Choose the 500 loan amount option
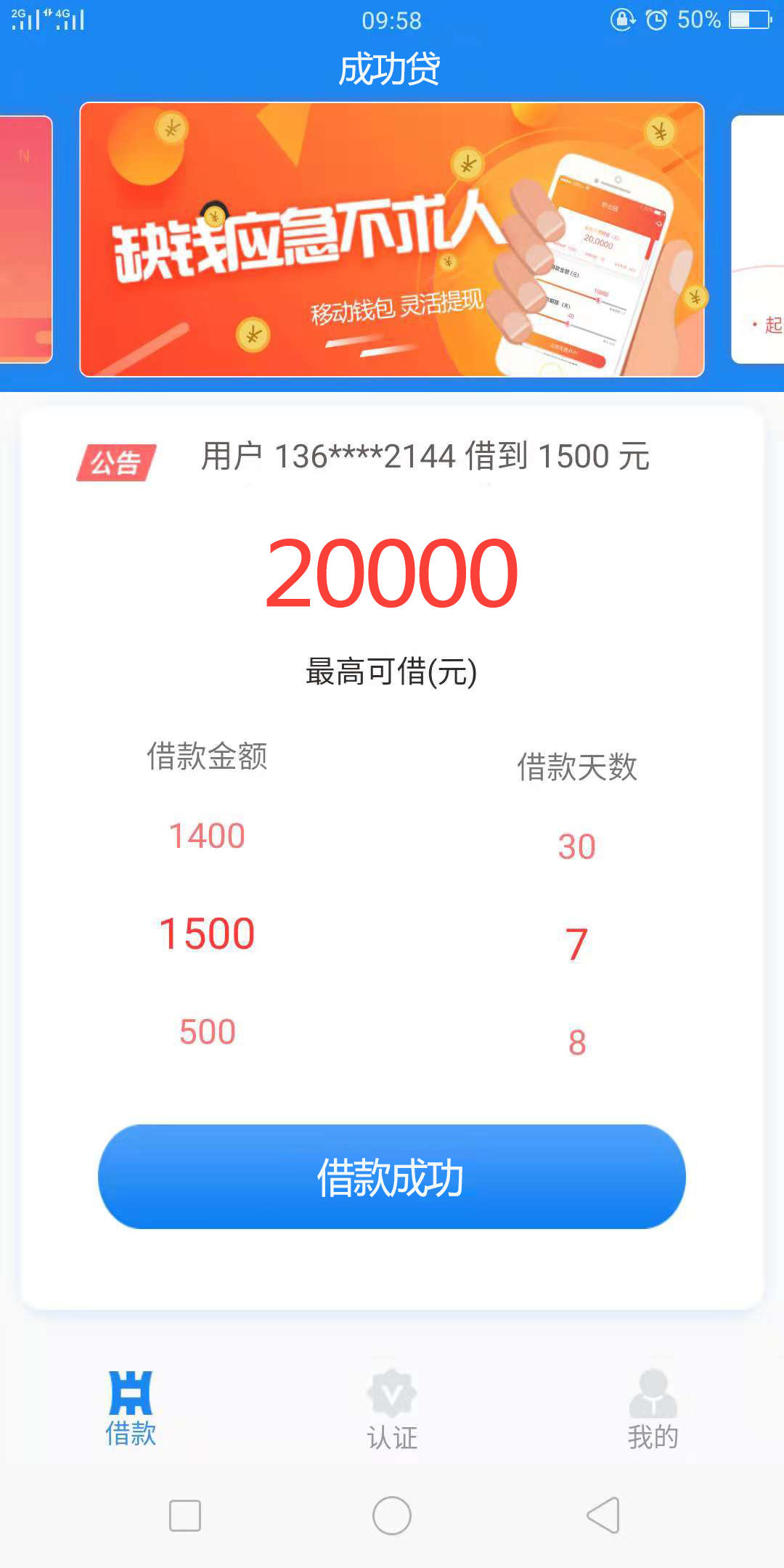This screenshot has height=1568, width=784. tap(208, 1032)
